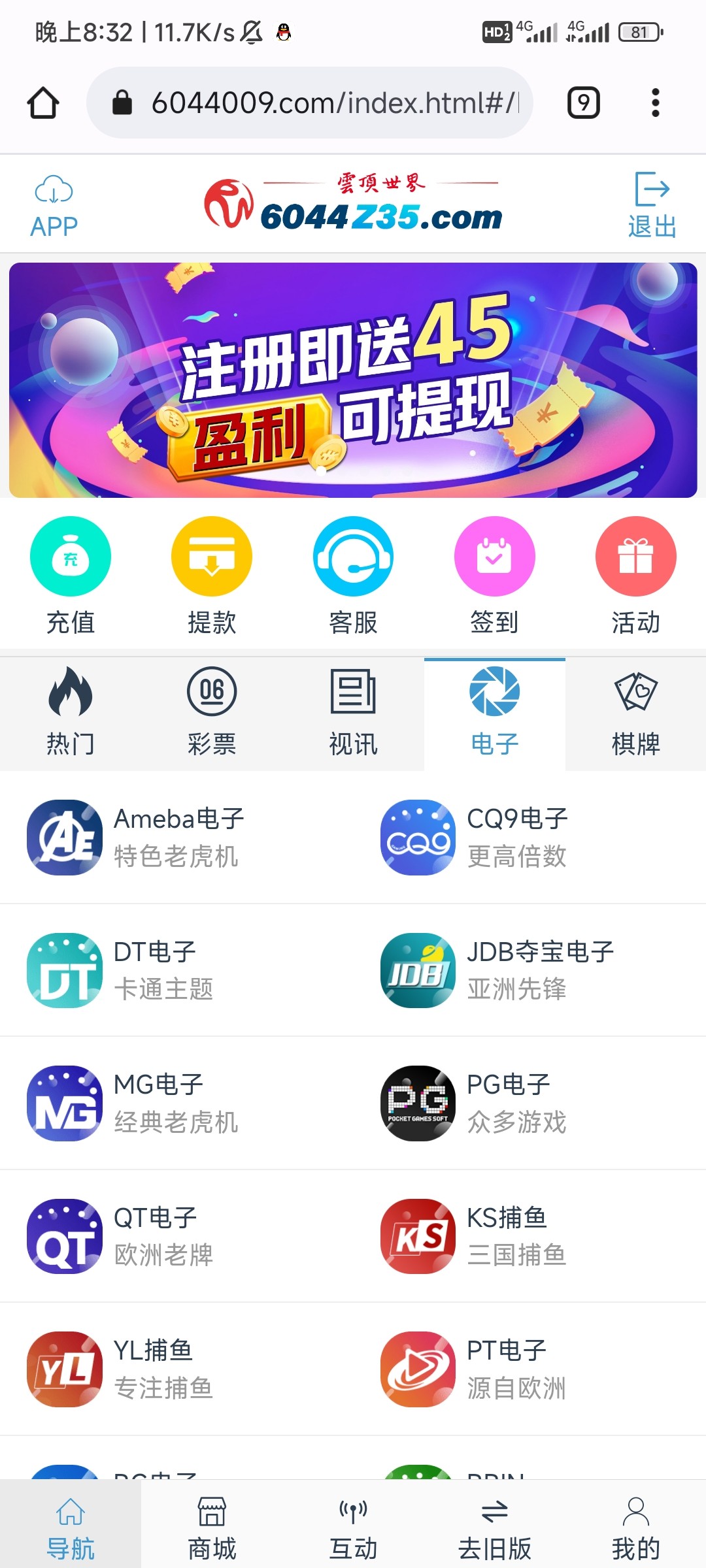Switch to the 视讯 category tab
Image resolution: width=706 pixels, height=1568 pixels.
(353, 712)
